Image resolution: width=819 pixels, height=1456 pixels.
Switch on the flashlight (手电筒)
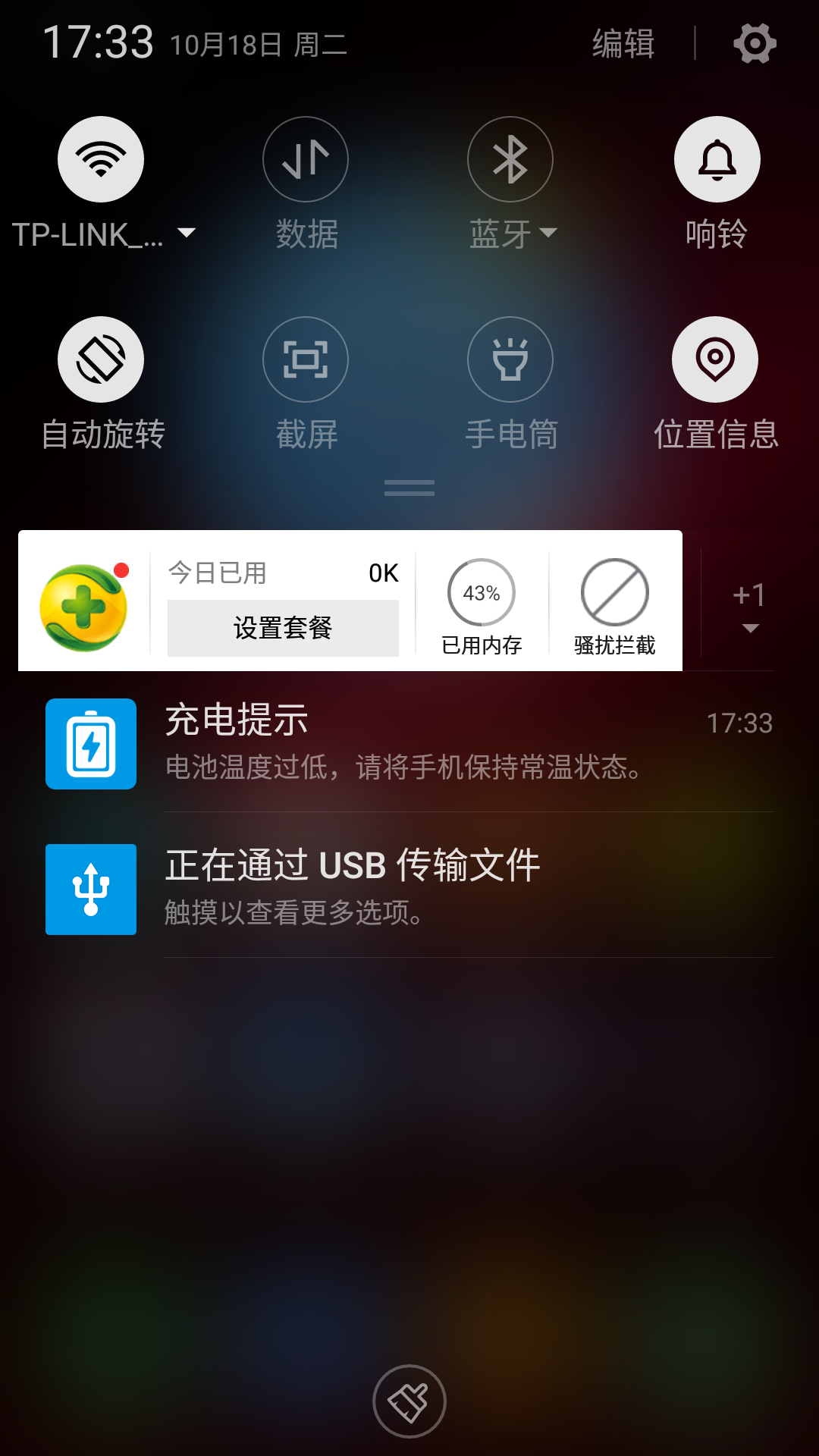pyautogui.click(x=510, y=359)
